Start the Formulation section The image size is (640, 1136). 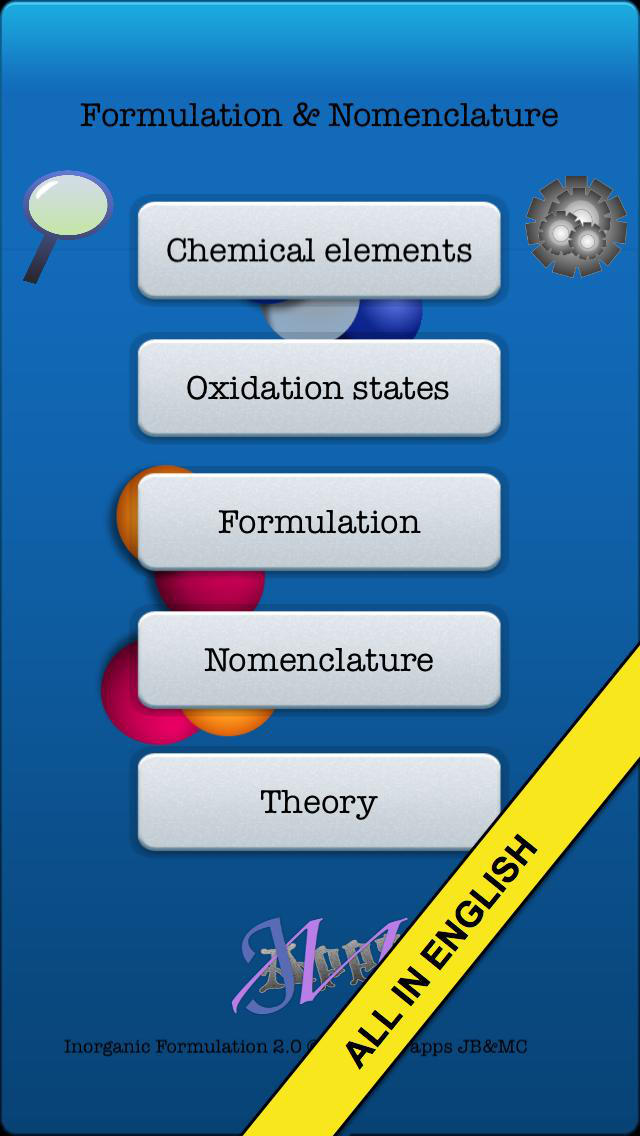coord(319,522)
